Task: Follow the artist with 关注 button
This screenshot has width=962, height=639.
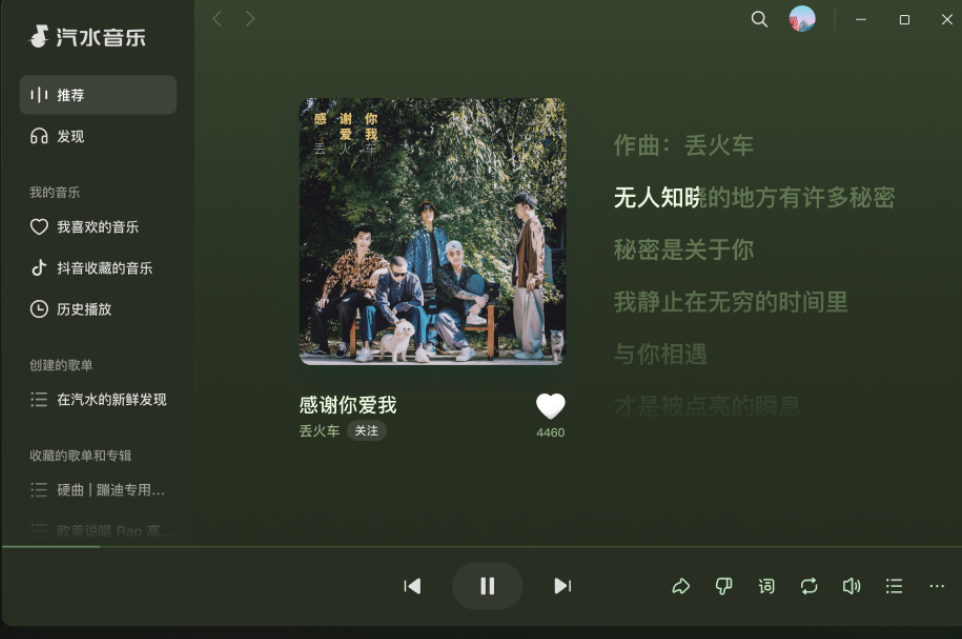Action: point(366,430)
